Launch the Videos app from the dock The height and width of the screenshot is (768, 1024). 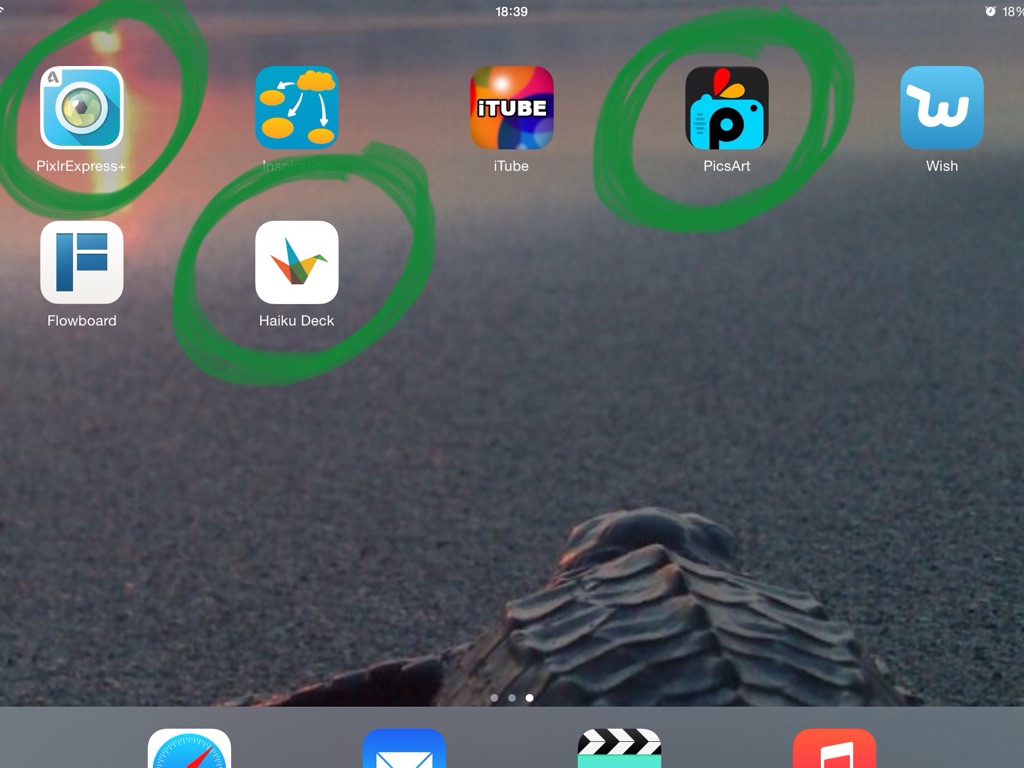point(619,750)
